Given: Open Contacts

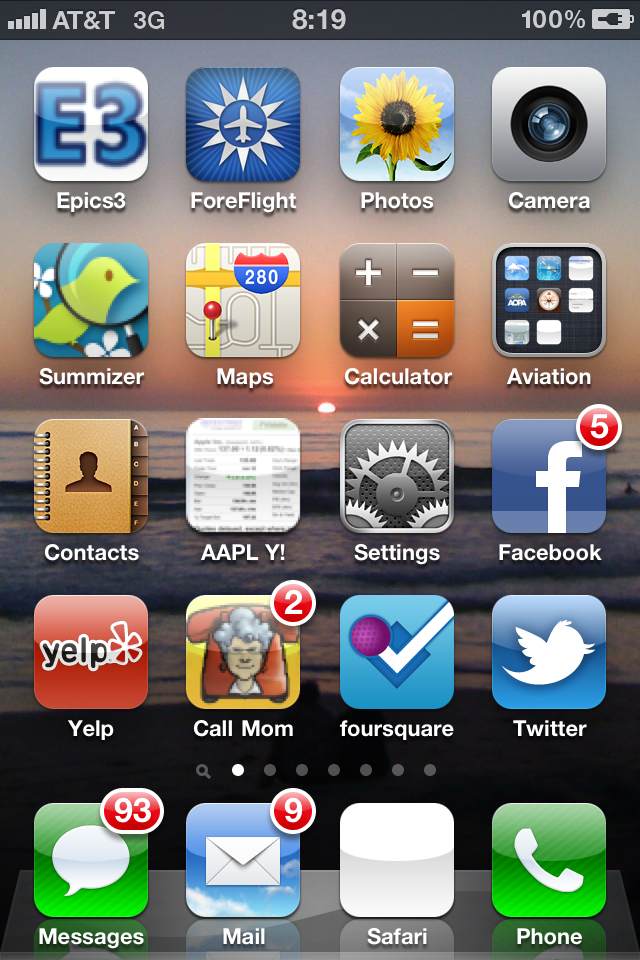Looking at the screenshot, I should (x=91, y=476).
